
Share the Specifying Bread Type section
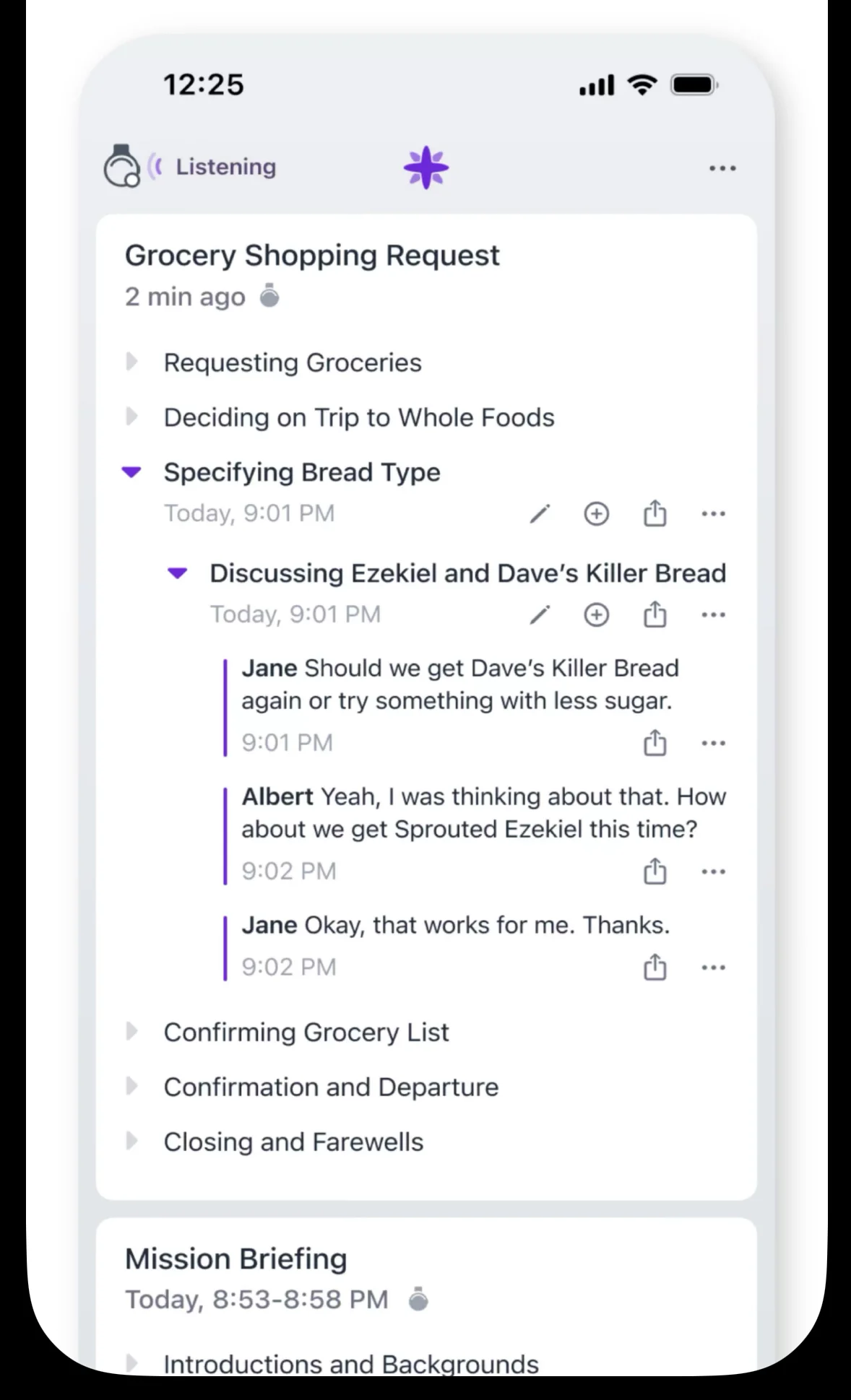coord(655,514)
